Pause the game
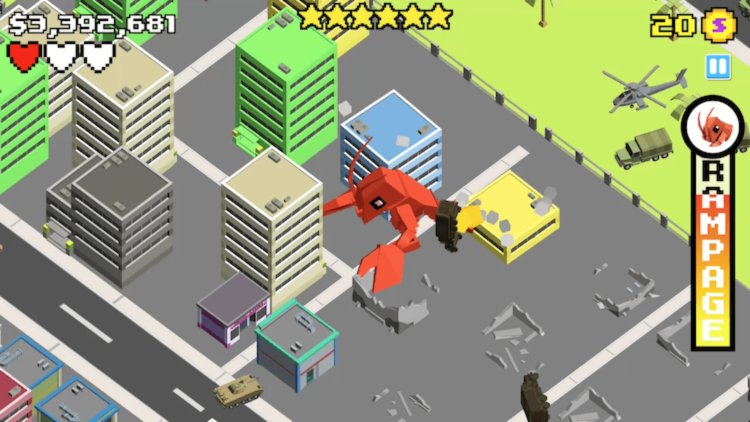This screenshot has width=750, height=422. 716,67
